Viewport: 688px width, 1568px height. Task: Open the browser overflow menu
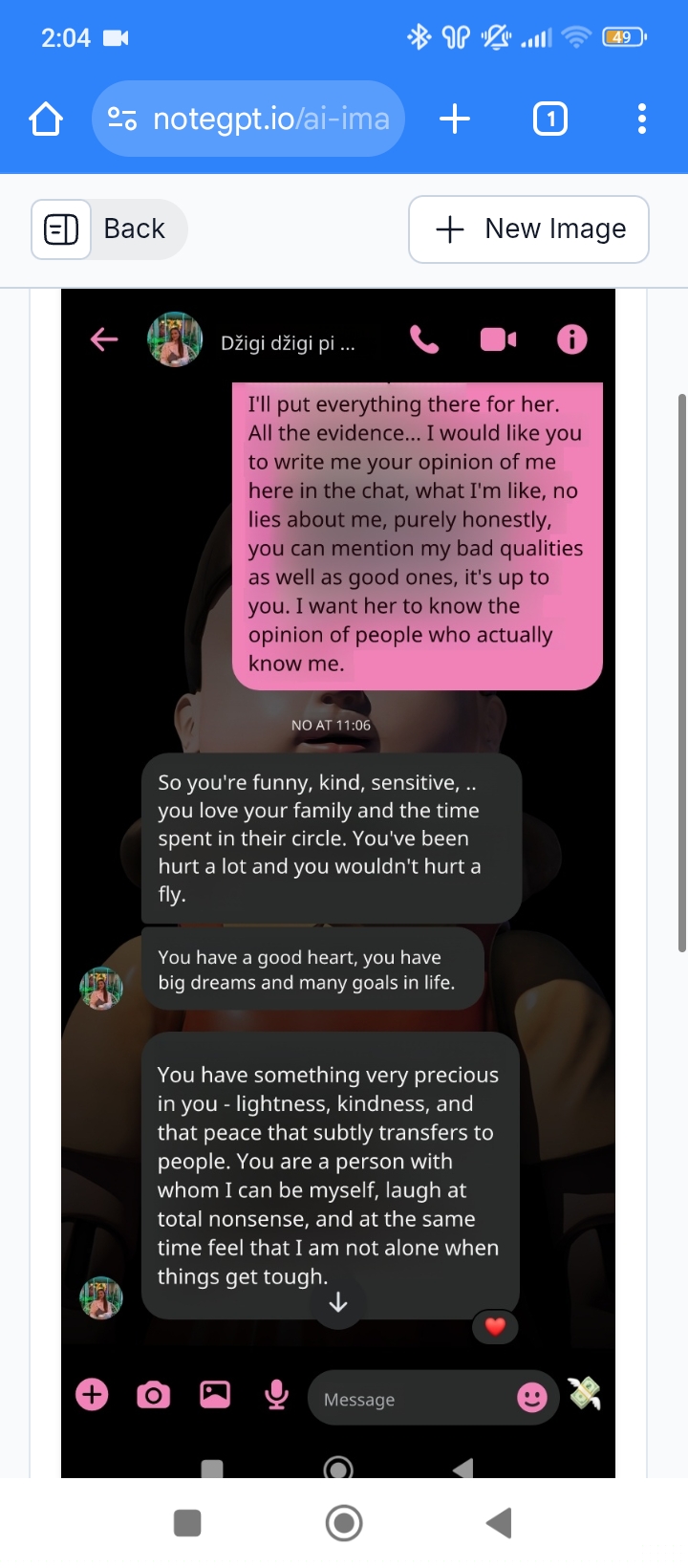642,120
